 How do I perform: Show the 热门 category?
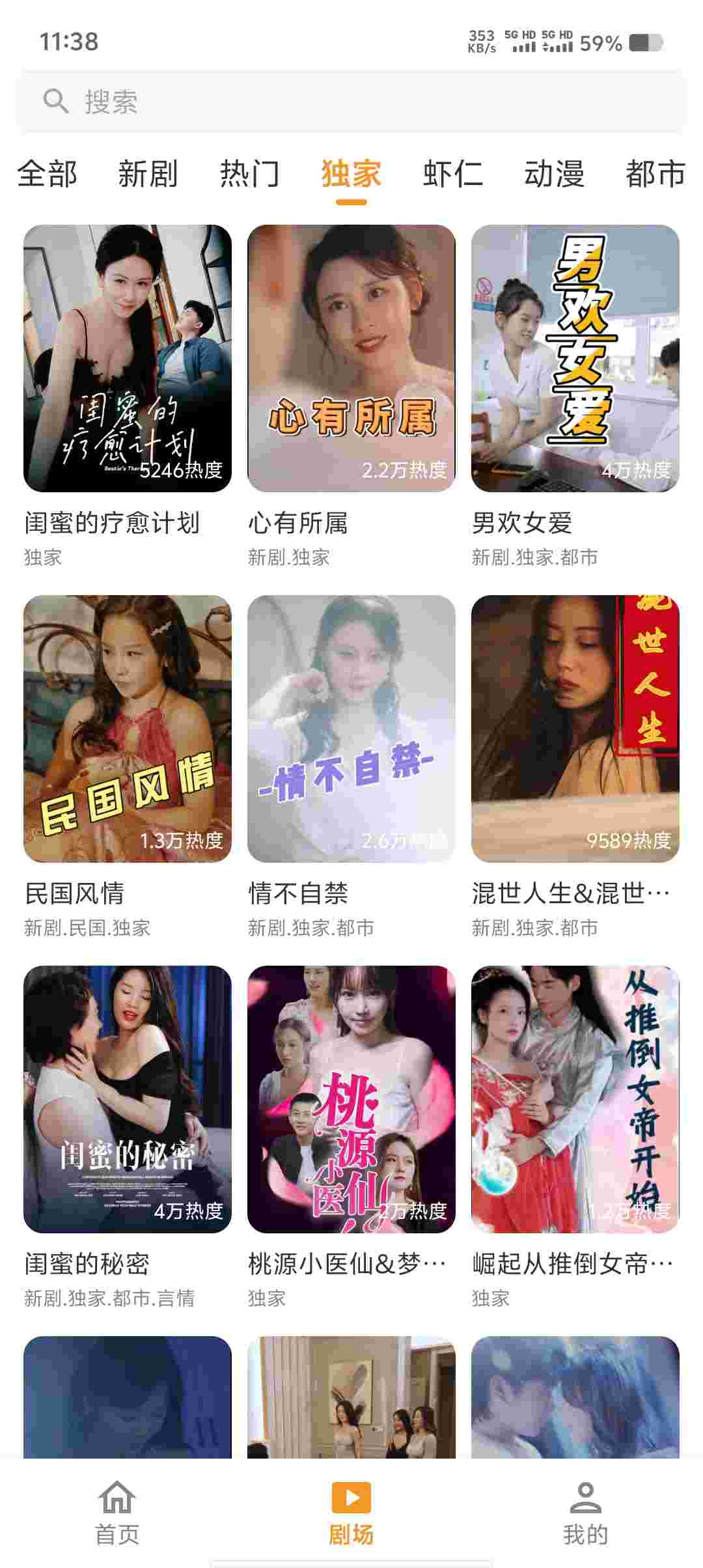249,174
